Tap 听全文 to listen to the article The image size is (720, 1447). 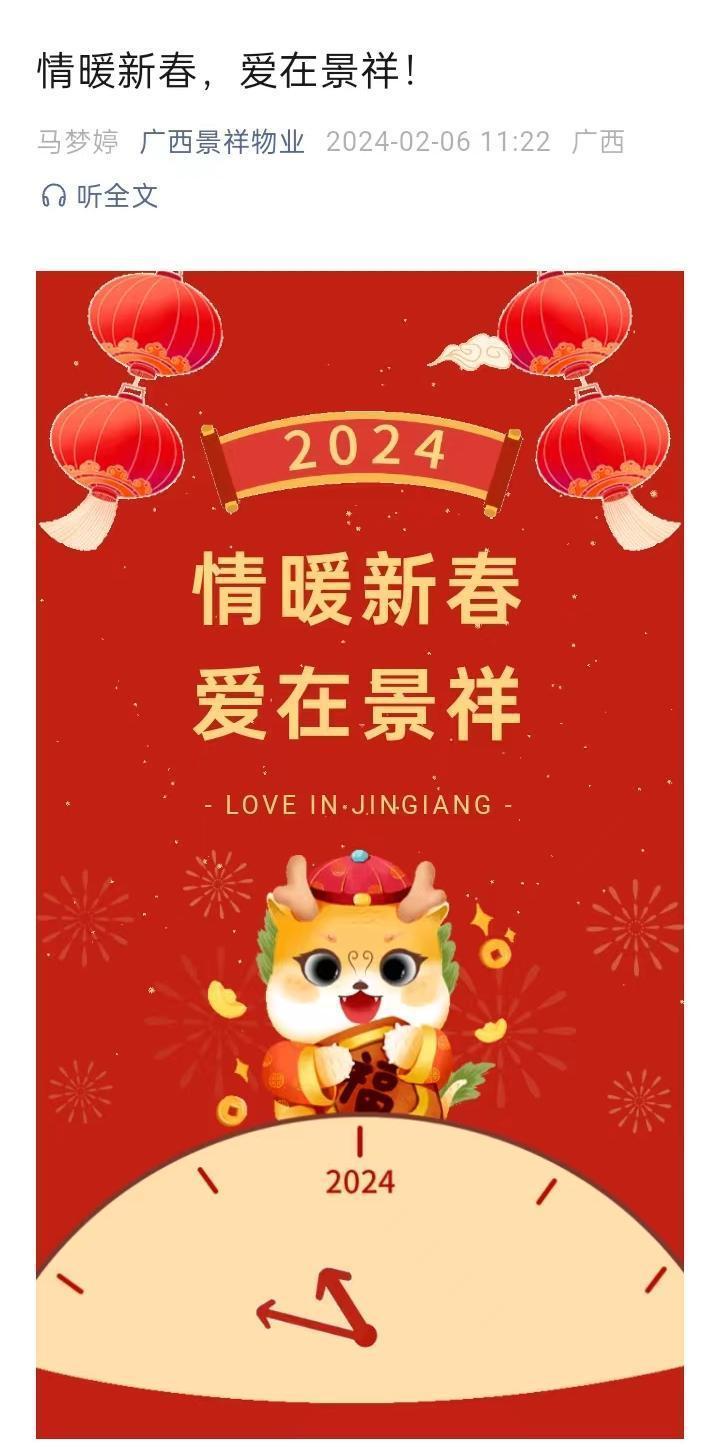[99, 196]
